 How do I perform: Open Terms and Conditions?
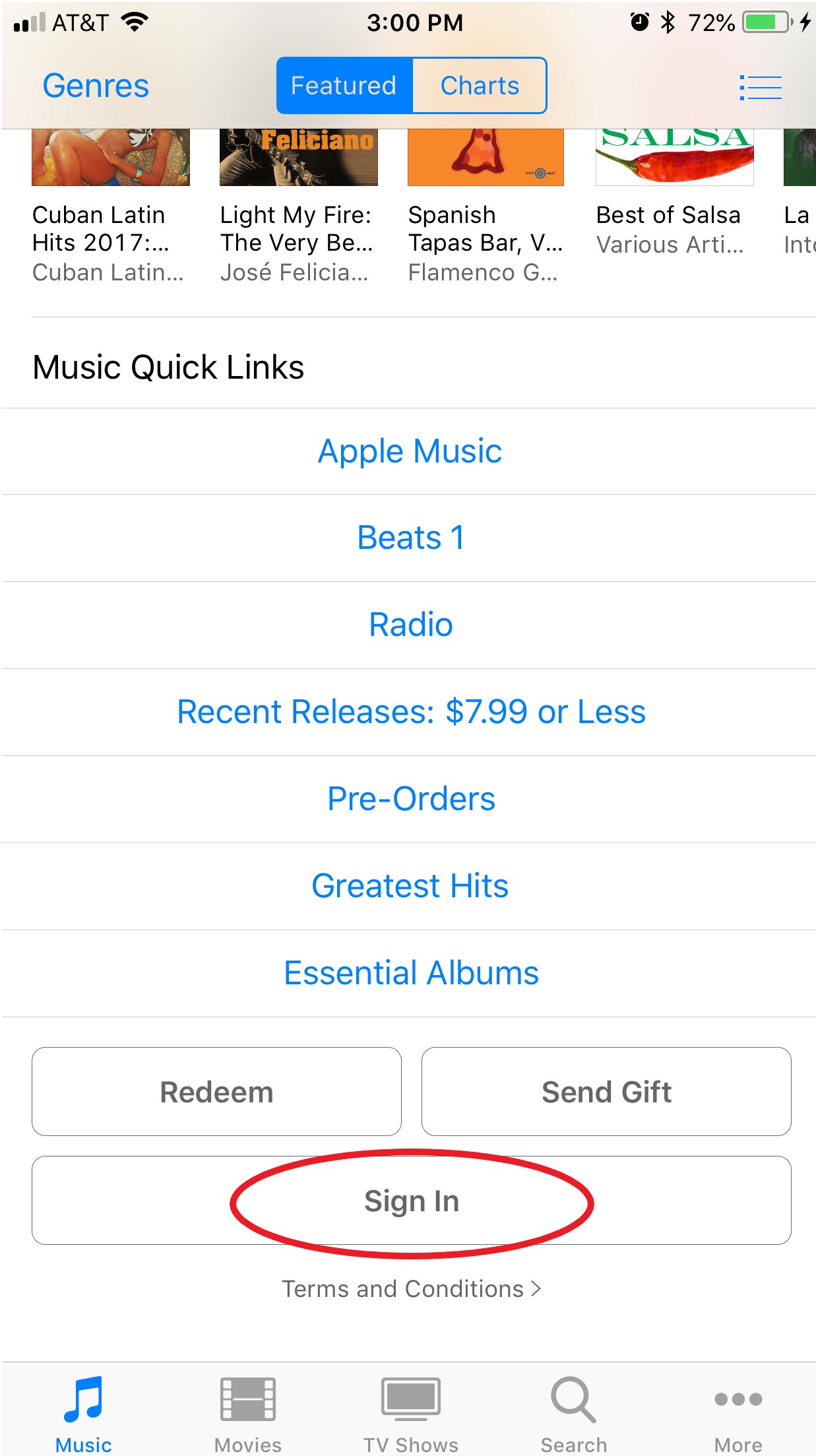(x=412, y=1288)
